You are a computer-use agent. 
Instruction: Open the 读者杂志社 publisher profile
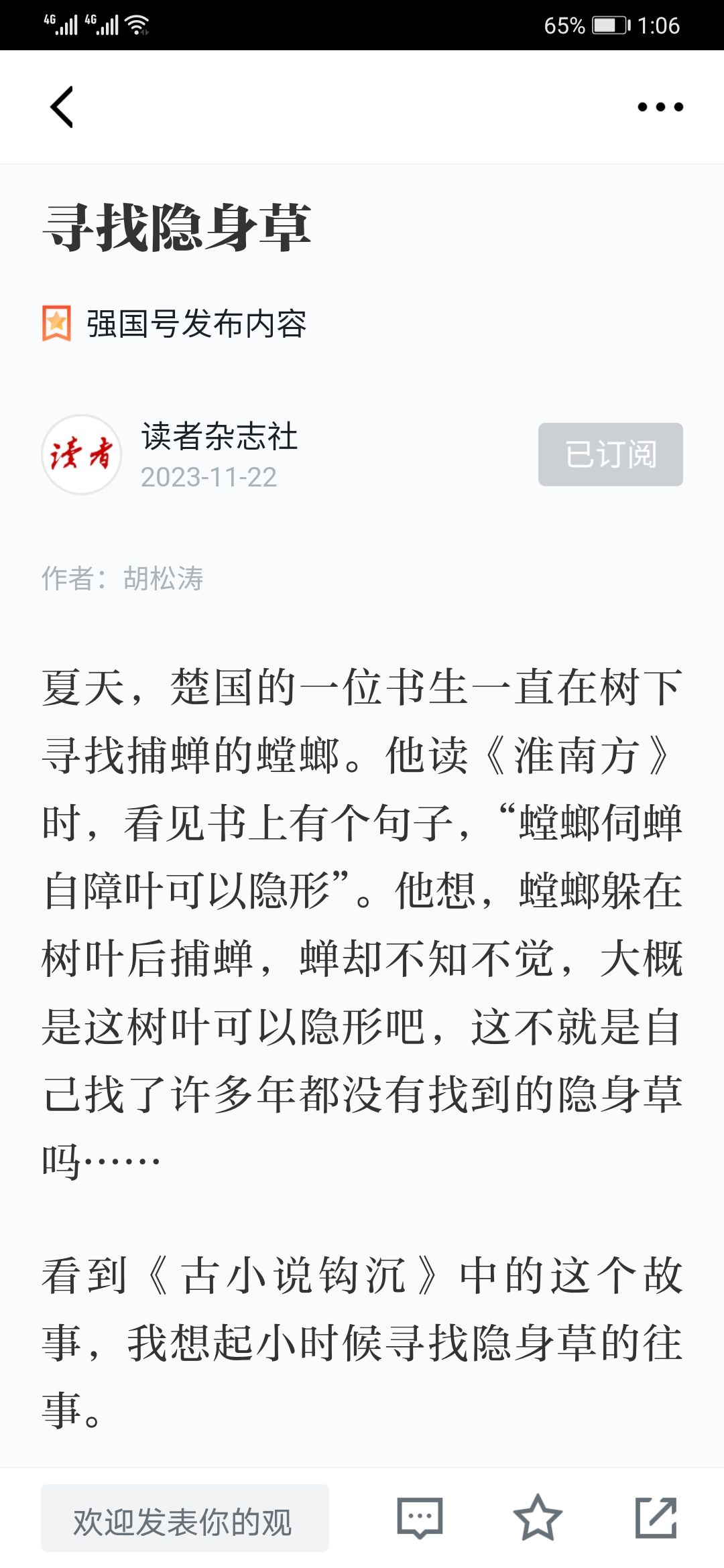click(219, 436)
